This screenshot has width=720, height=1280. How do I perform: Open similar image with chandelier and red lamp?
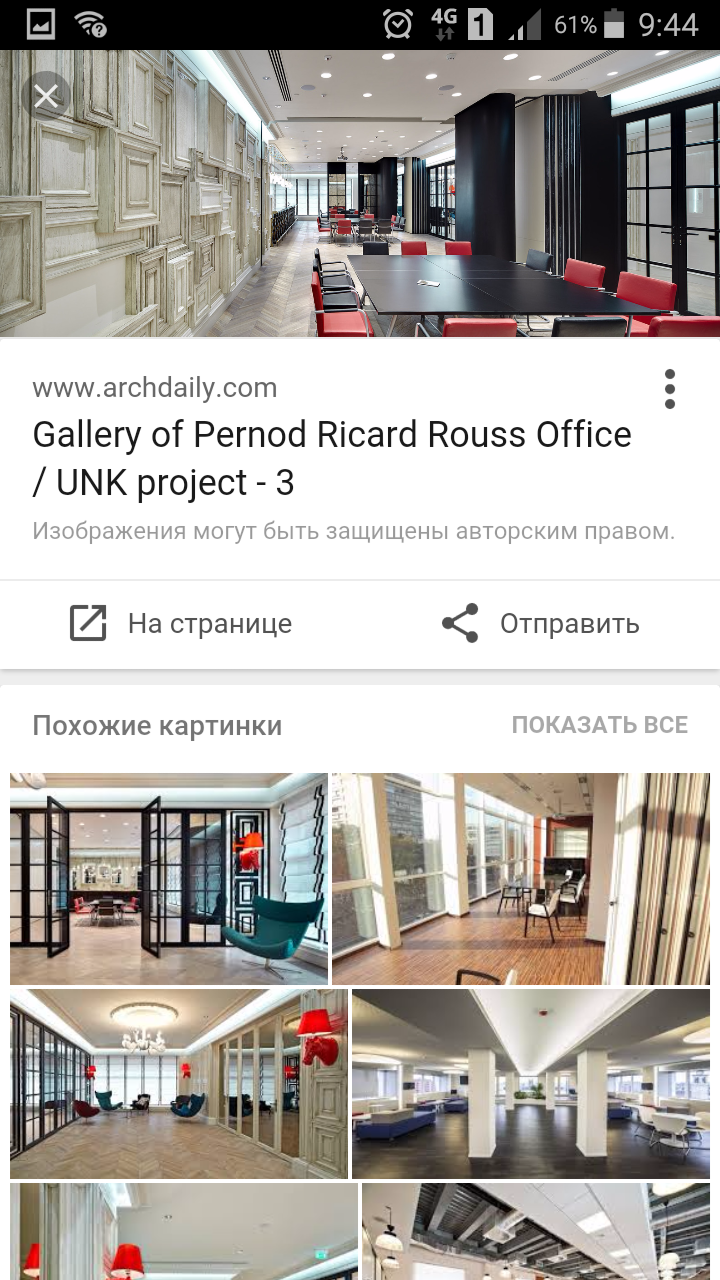(179, 1084)
